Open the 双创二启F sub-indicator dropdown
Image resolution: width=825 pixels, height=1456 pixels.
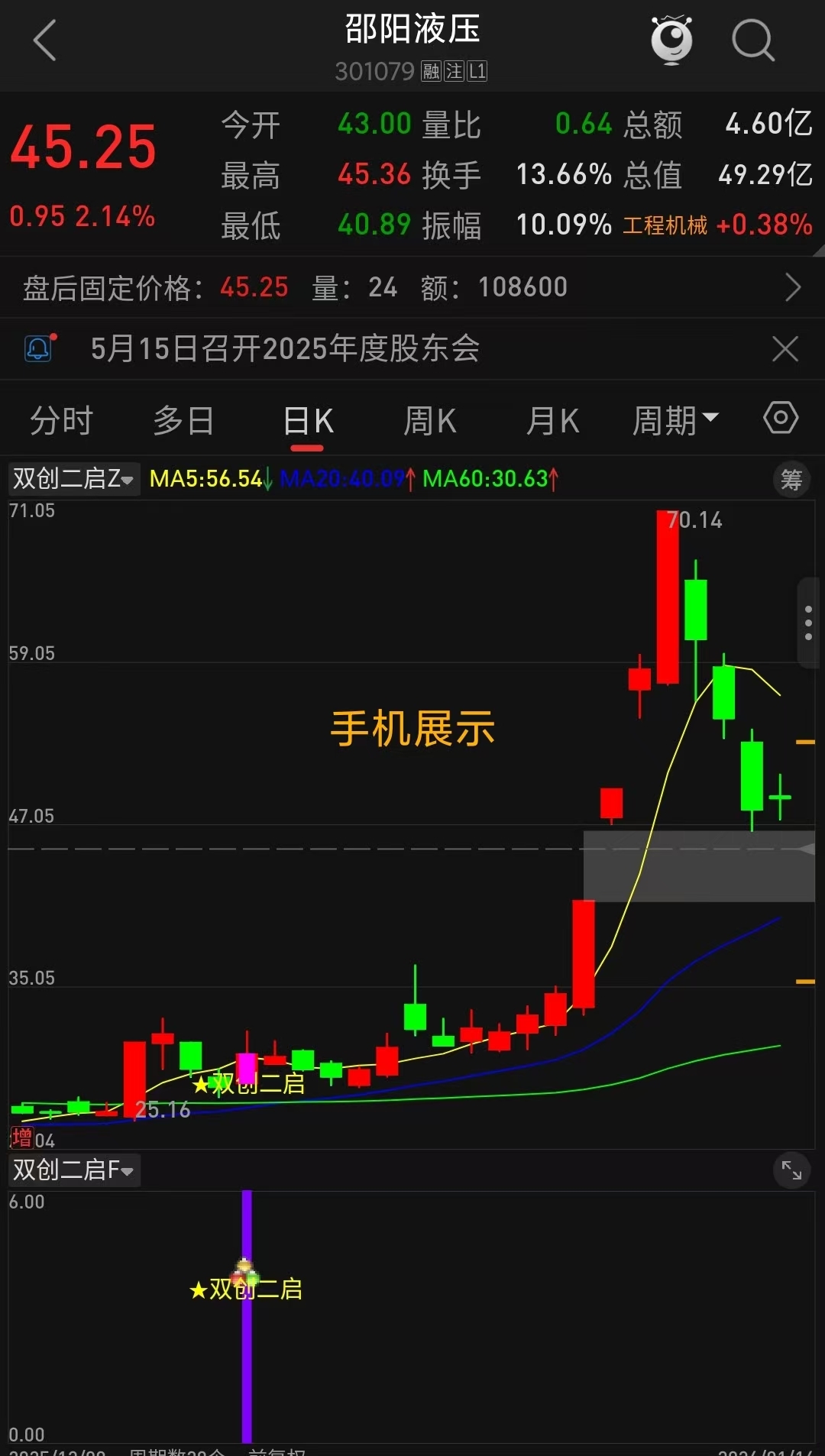coord(73,1170)
